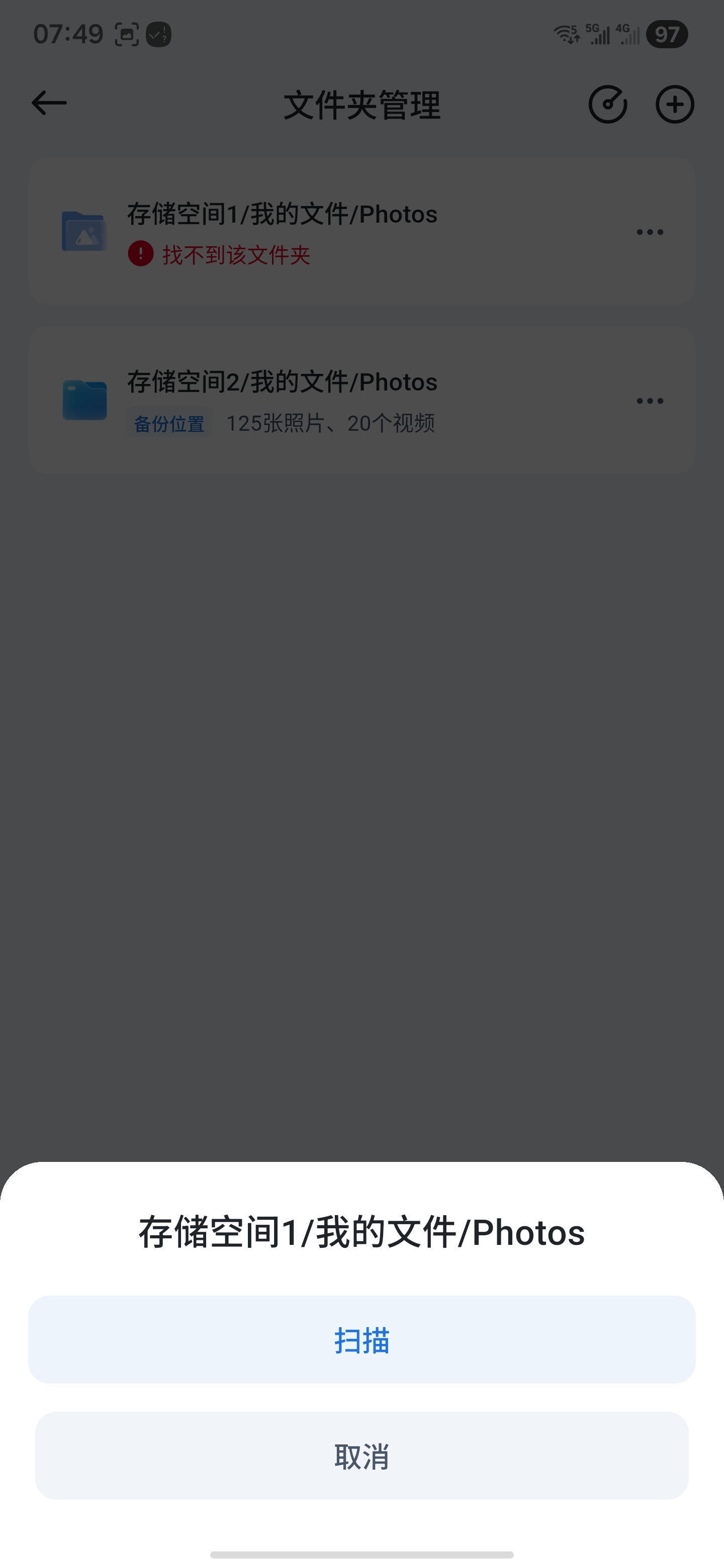Tap the clock showing 07:49
Image resolution: width=724 pixels, height=1568 pixels.
pyautogui.click(x=68, y=34)
